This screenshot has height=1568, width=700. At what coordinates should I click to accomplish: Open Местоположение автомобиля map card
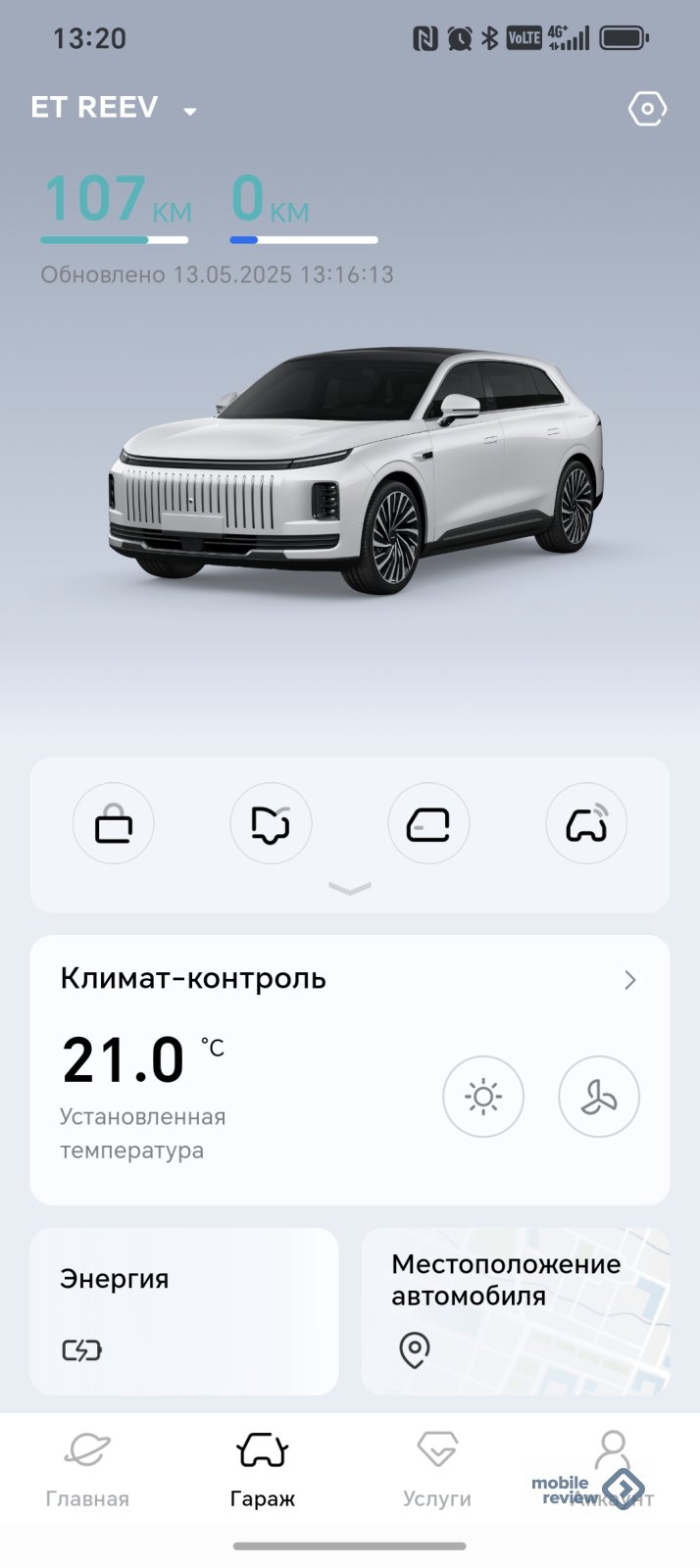[516, 1311]
